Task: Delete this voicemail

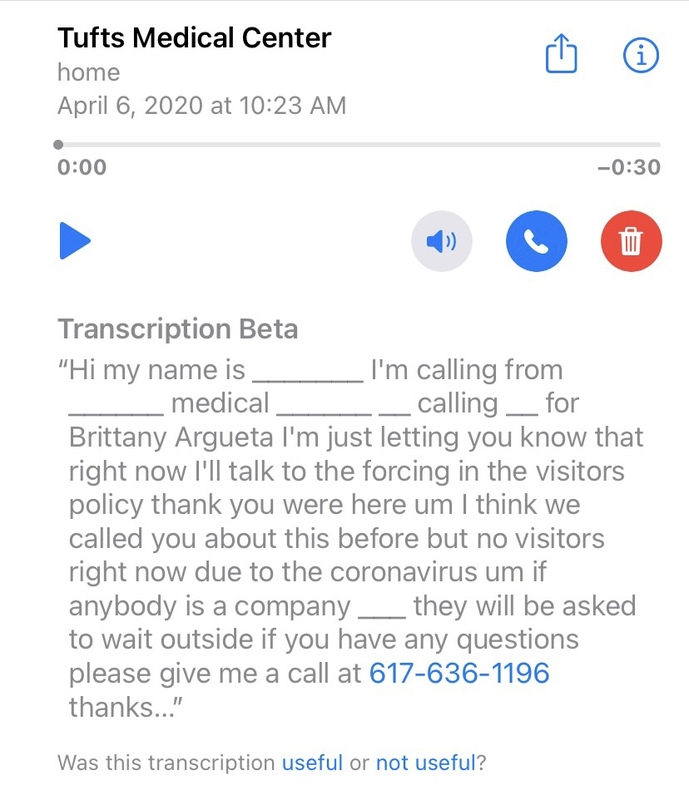Action: click(x=631, y=241)
